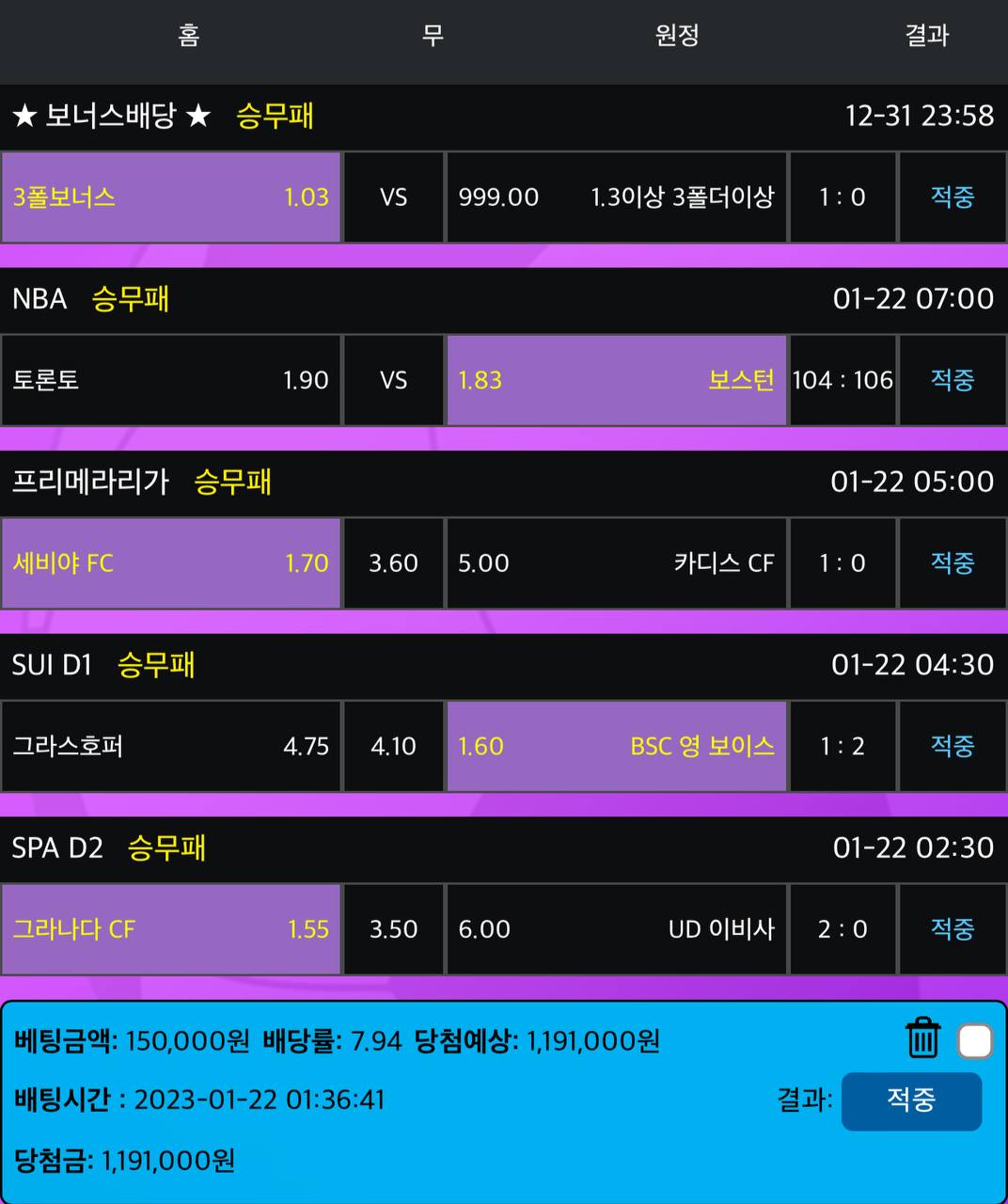Delete this bet slip with the trash icon

click(x=922, y=1038)
